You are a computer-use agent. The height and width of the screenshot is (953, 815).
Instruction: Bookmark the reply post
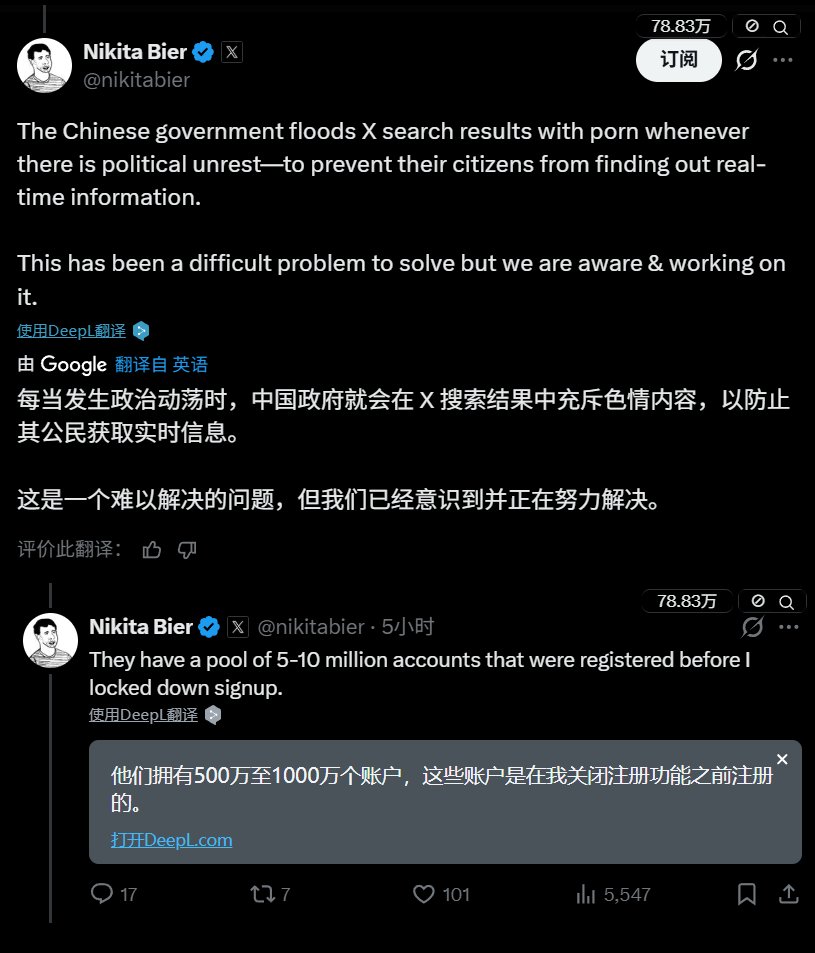tap(746, 894)
